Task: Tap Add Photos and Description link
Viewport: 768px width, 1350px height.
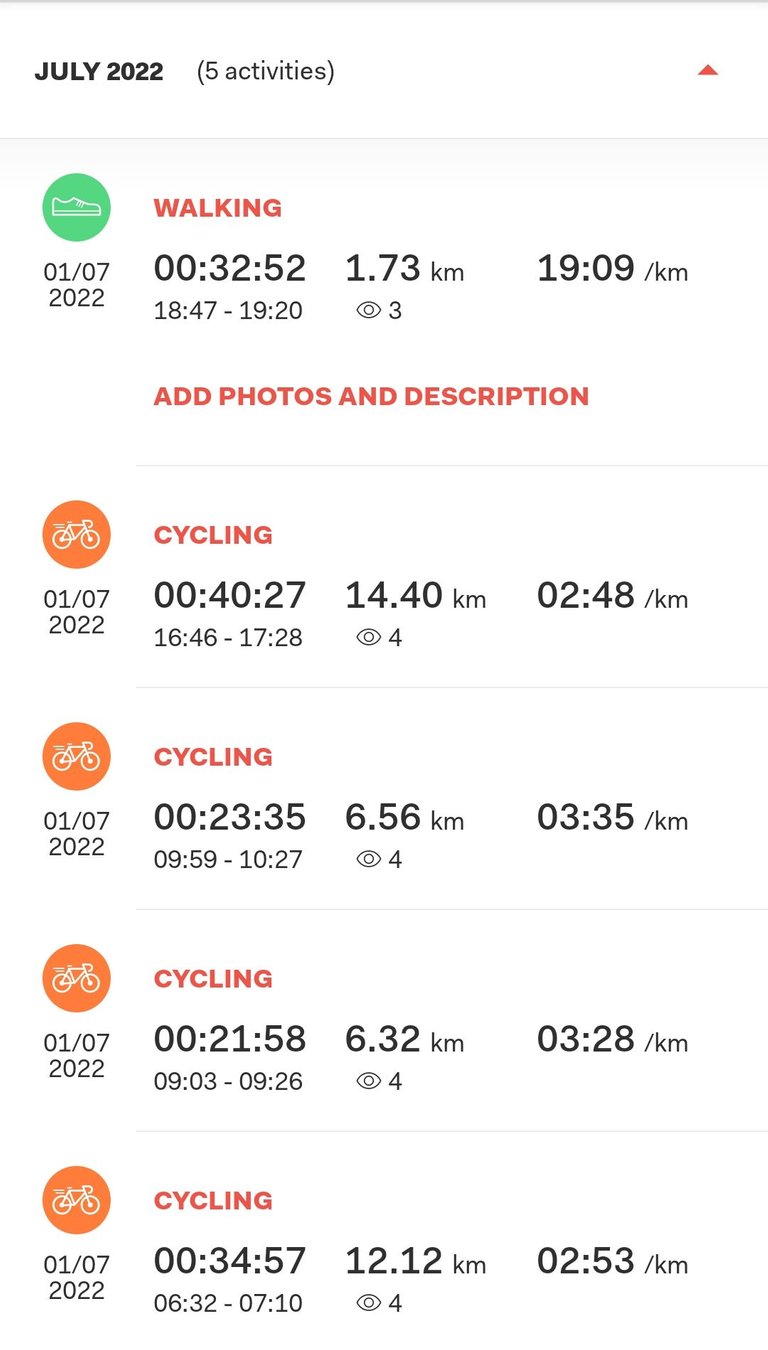Action: click(371, 396)
